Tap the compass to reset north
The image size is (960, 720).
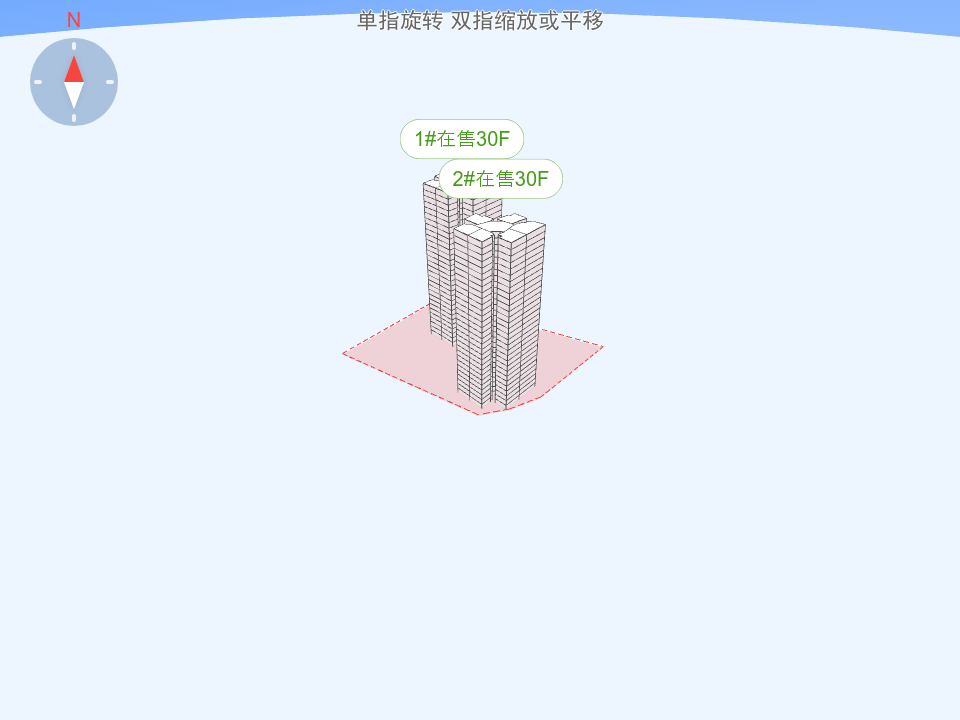[x=74, y=82]
